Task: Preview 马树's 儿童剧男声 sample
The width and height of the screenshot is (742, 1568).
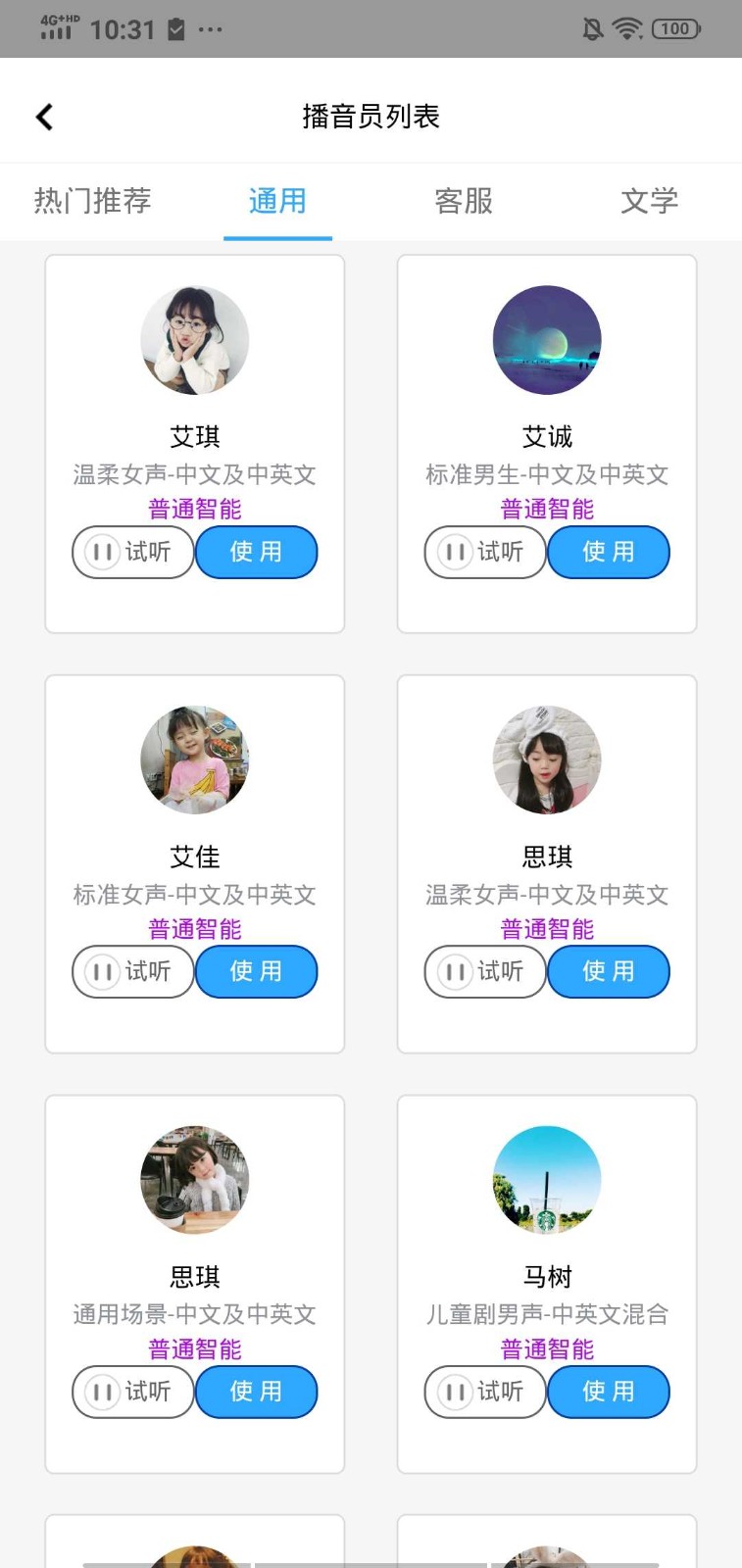Action: click(x=484, y=1392)
